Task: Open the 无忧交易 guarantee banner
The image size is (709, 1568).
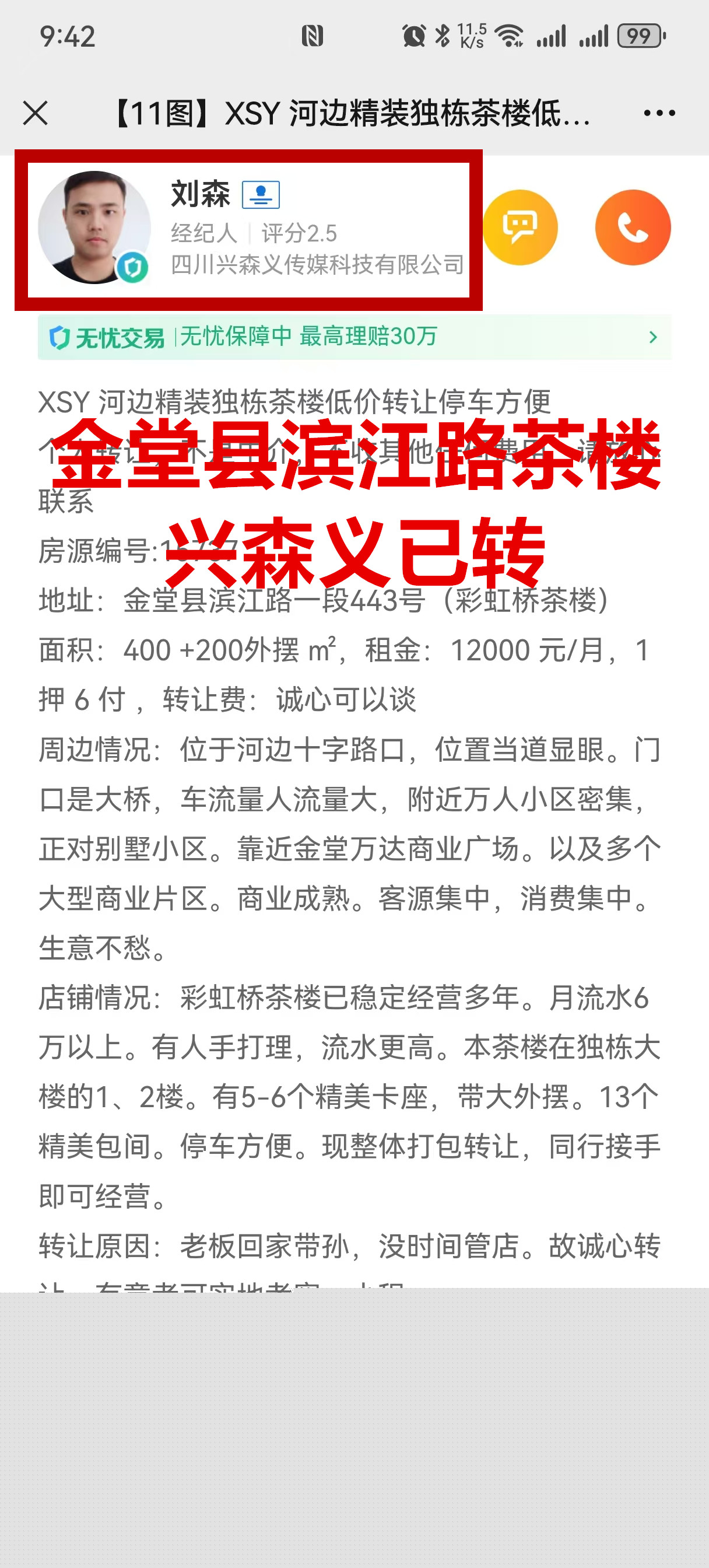Action: pos(354,337)
